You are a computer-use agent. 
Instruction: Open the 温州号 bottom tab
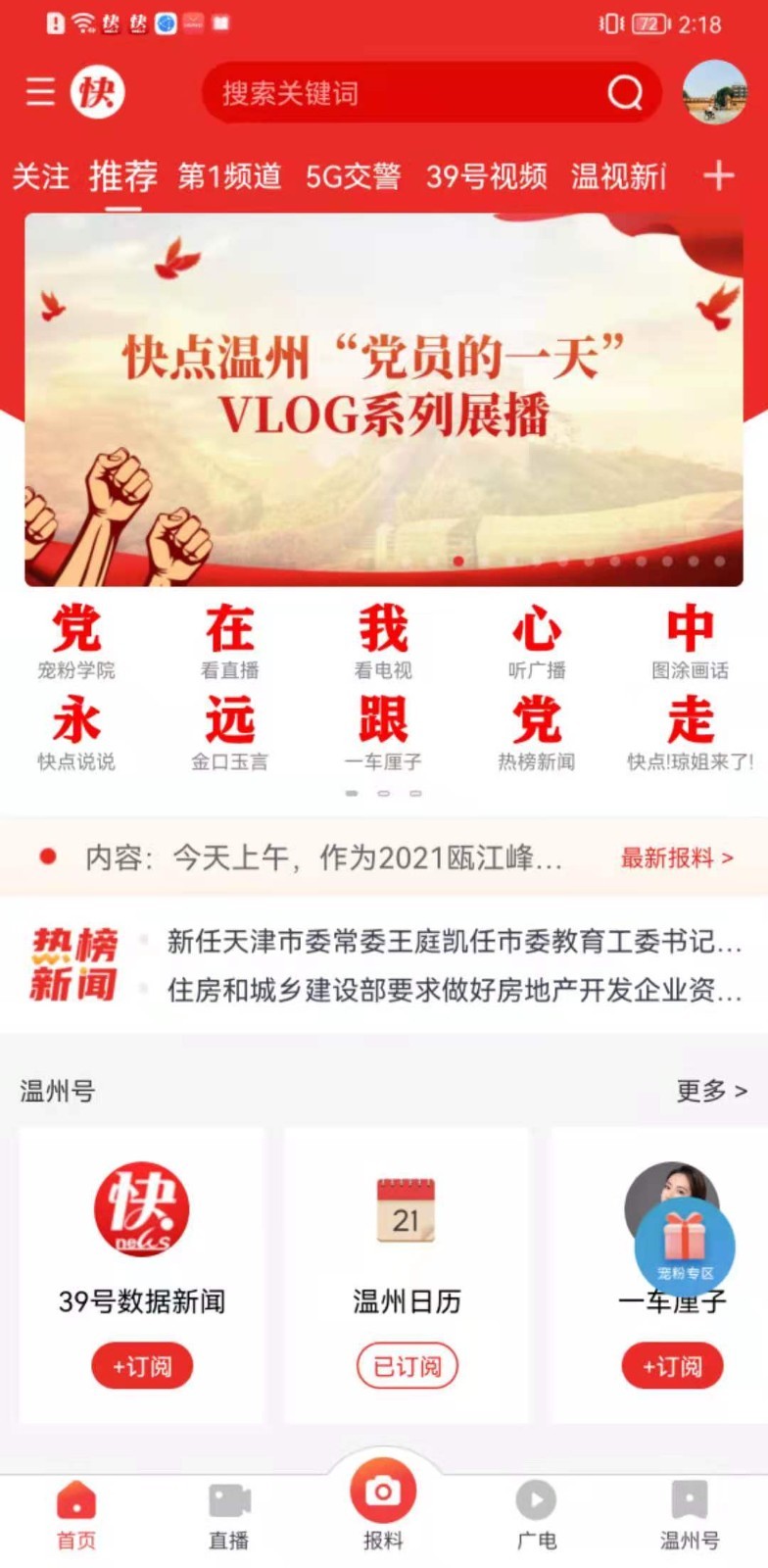690,1516
